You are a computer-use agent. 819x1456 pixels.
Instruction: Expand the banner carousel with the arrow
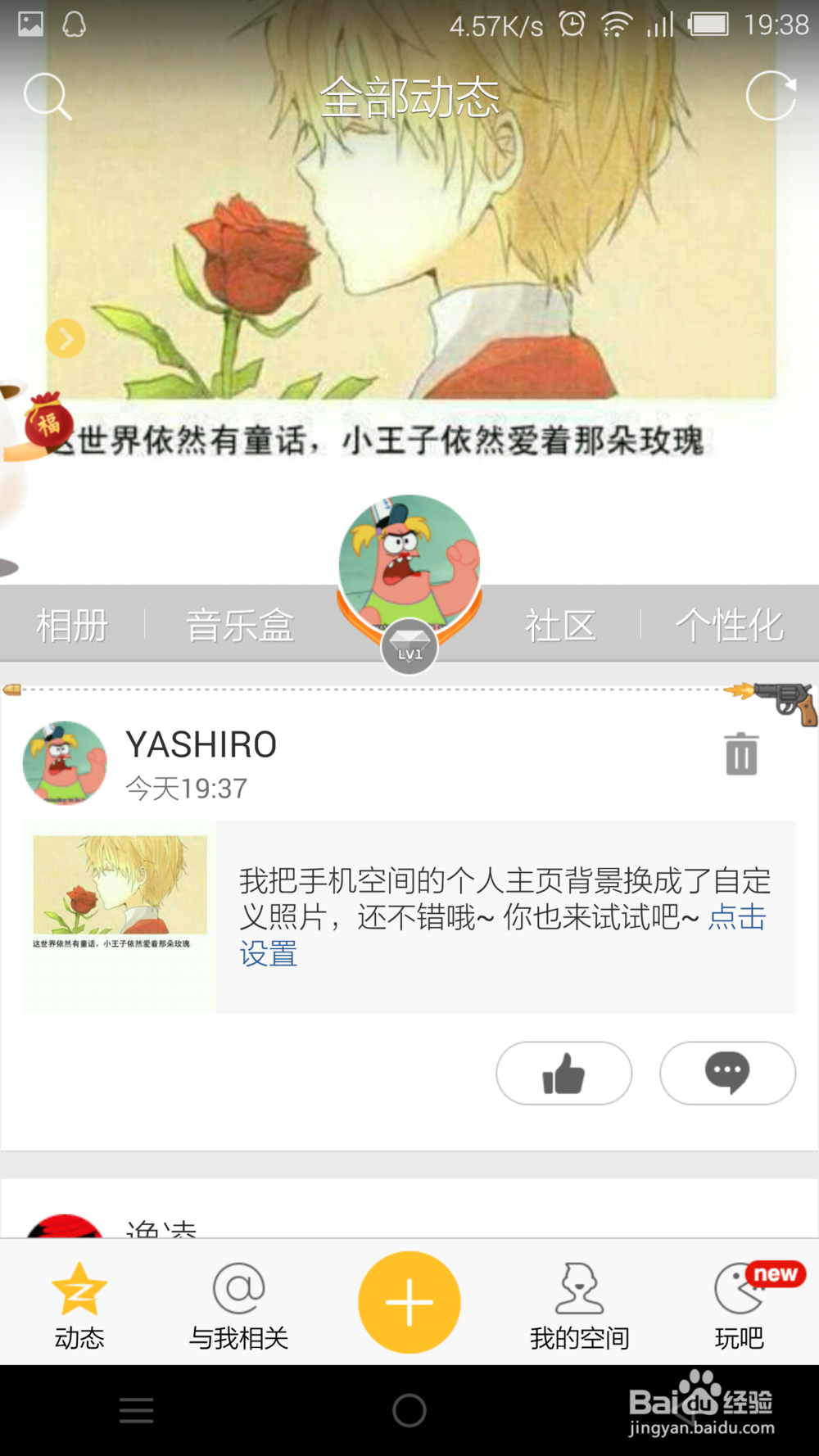66,338
